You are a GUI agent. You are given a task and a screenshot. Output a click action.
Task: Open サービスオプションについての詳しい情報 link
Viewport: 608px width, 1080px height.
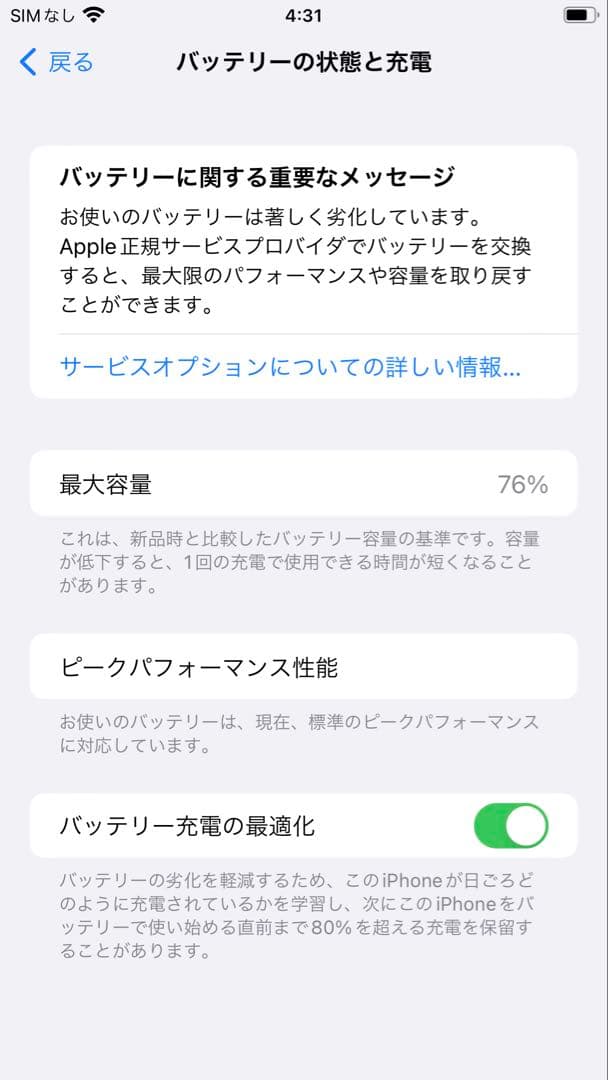(290, 367)
